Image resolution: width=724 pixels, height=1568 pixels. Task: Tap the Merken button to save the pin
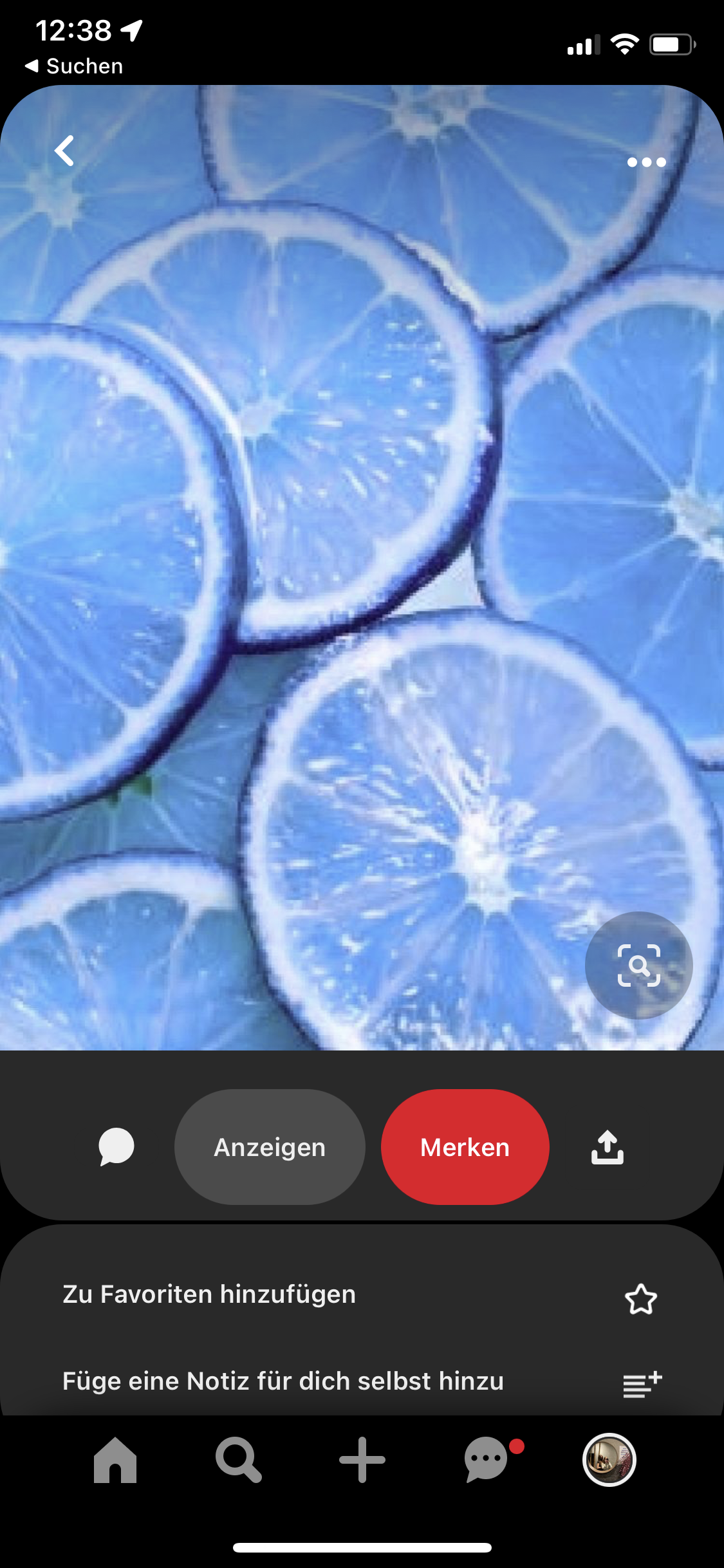[464, 1146]
